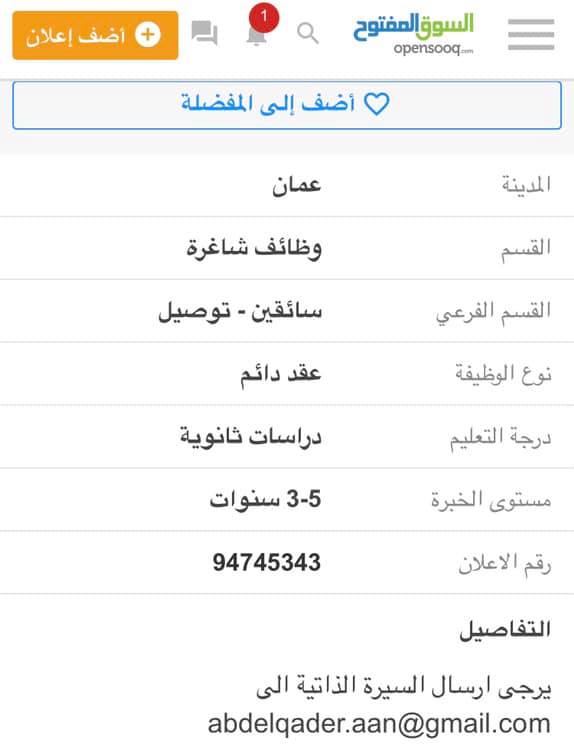The height and width of the screenshot is (750, 574).
Task: Go to OpenSooq home via the logo
Action: point(414,34)
